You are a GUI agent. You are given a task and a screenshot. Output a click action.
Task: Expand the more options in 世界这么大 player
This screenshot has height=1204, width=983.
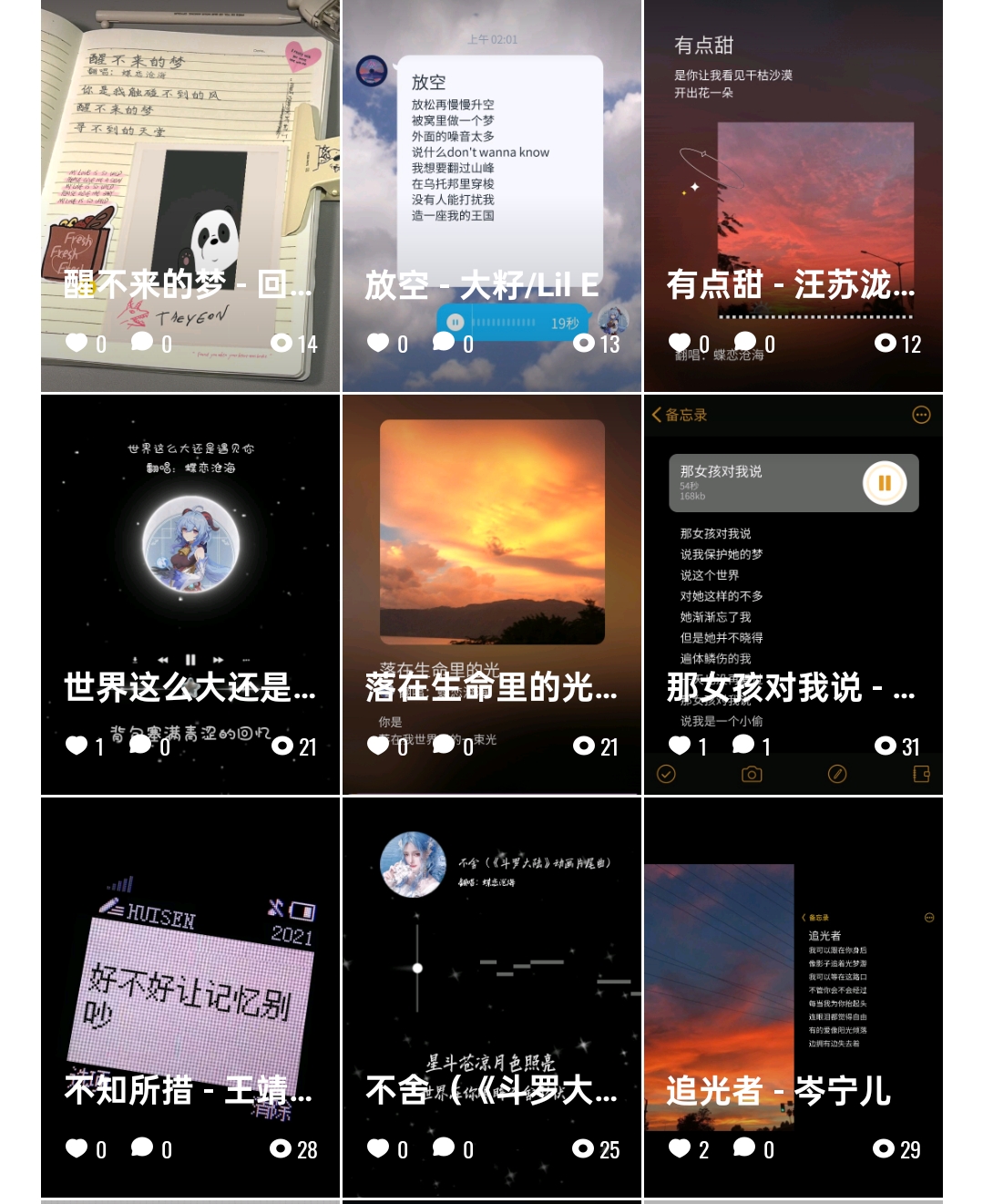click(x=244, y=659)
